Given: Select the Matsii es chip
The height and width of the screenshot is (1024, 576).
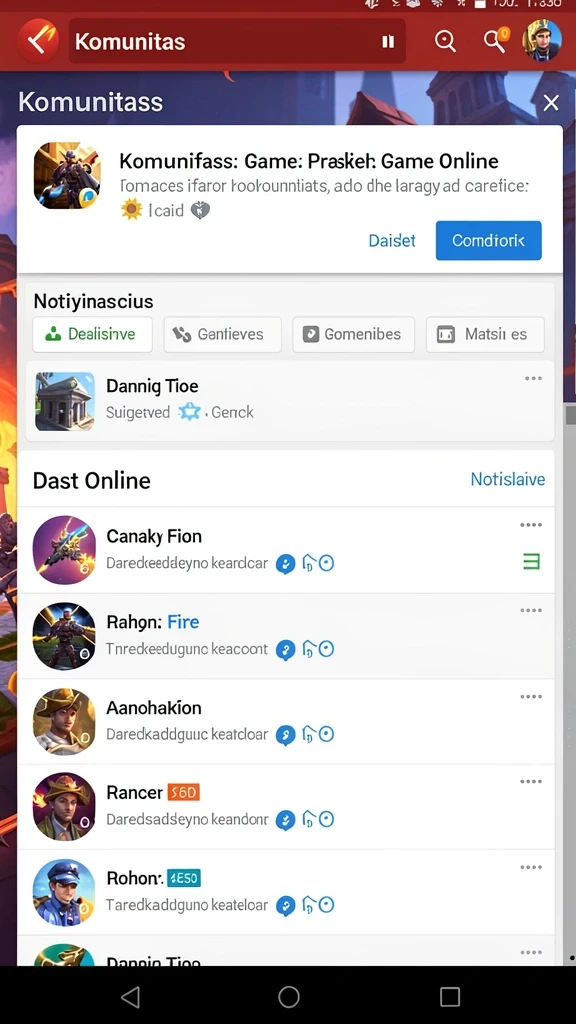Looking at the screenshot, I should [x=485, y=334].
